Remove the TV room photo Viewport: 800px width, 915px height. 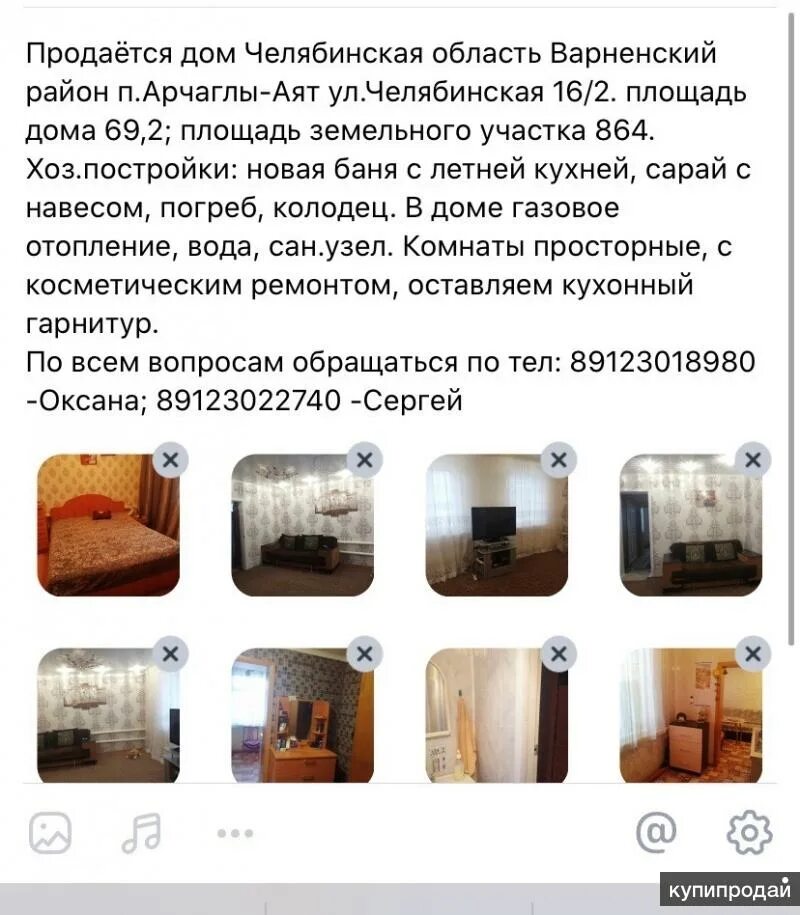[558, 458]
